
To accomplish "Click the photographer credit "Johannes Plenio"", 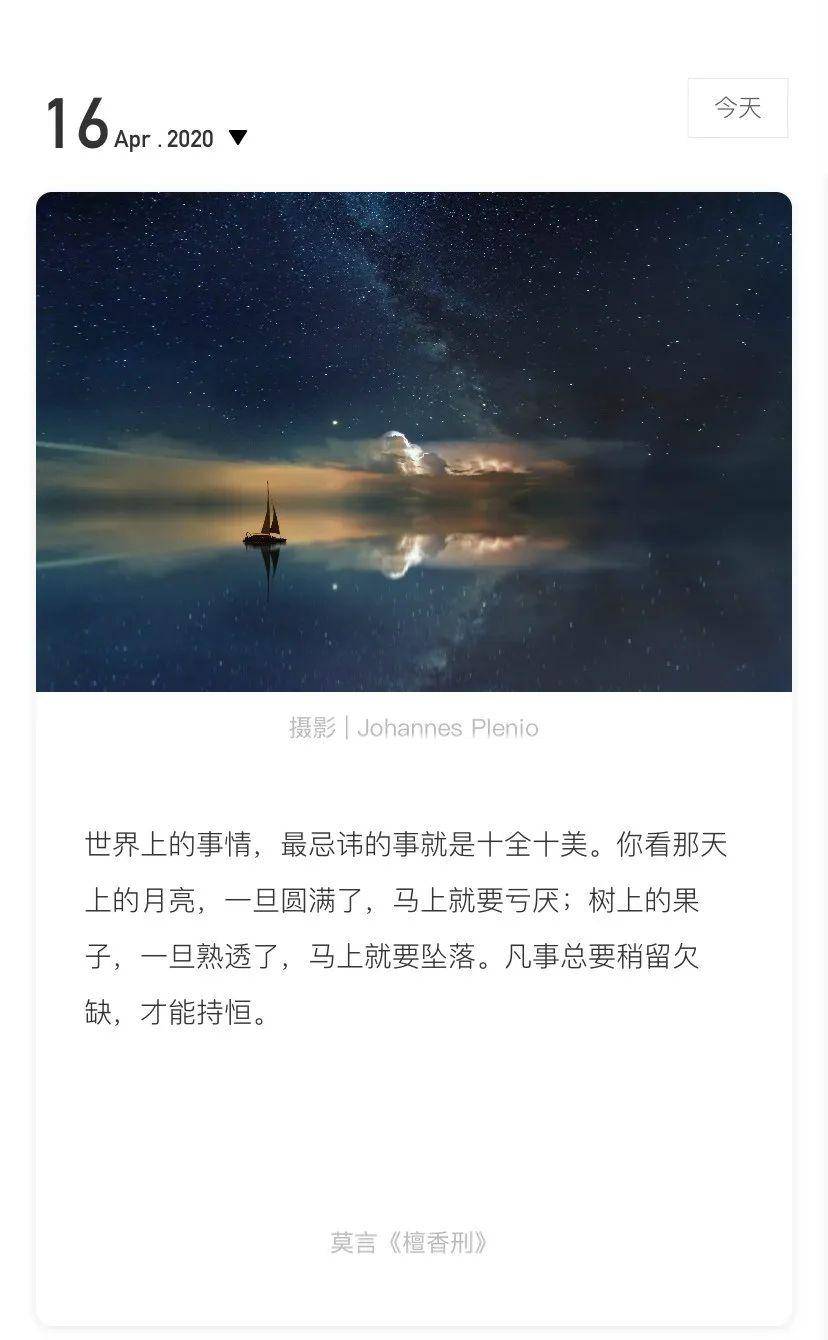I will coord(448,728).
